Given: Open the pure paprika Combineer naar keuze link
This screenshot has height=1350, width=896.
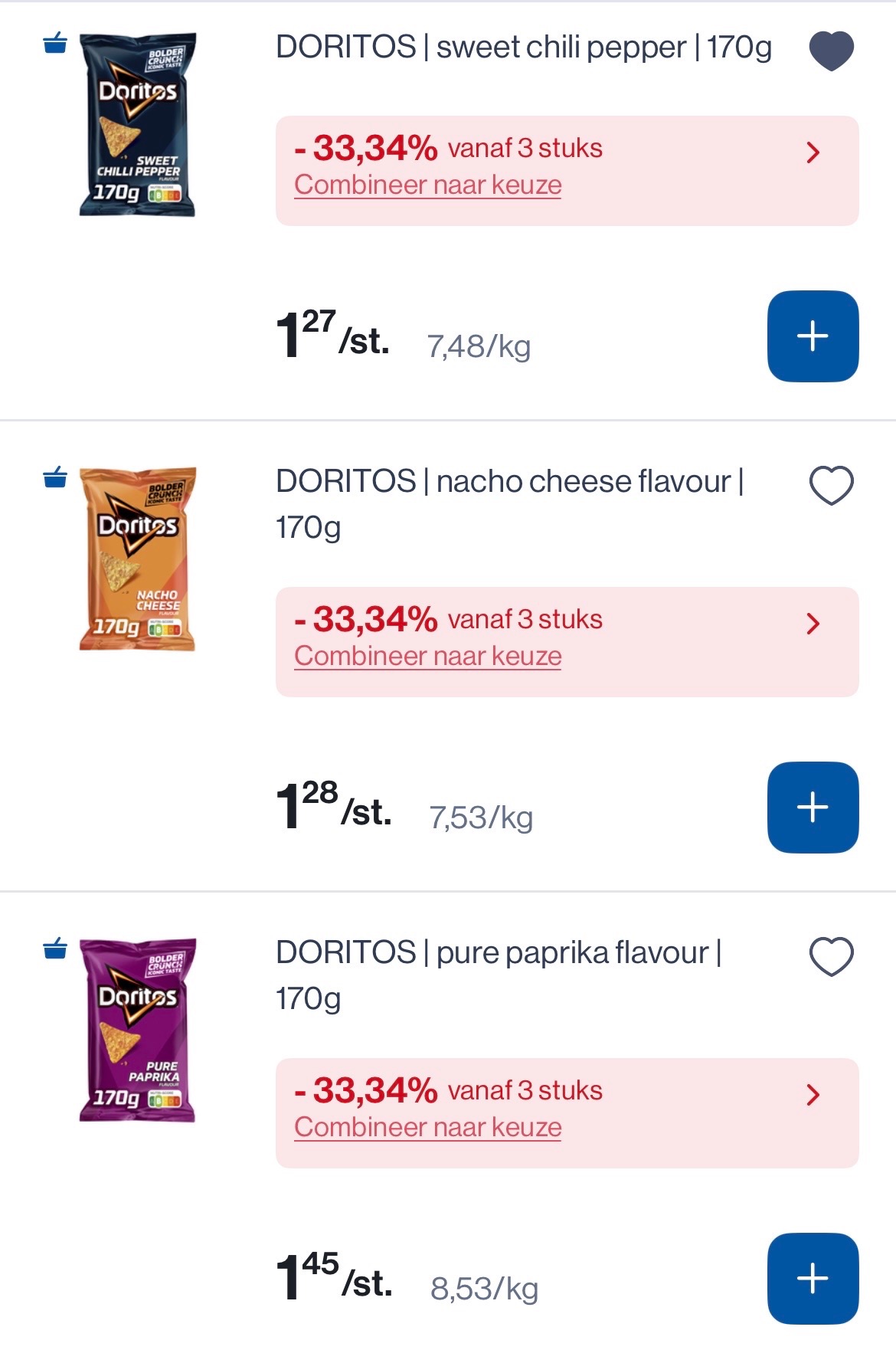Looking at the screenshot, I should [427, 1127].
